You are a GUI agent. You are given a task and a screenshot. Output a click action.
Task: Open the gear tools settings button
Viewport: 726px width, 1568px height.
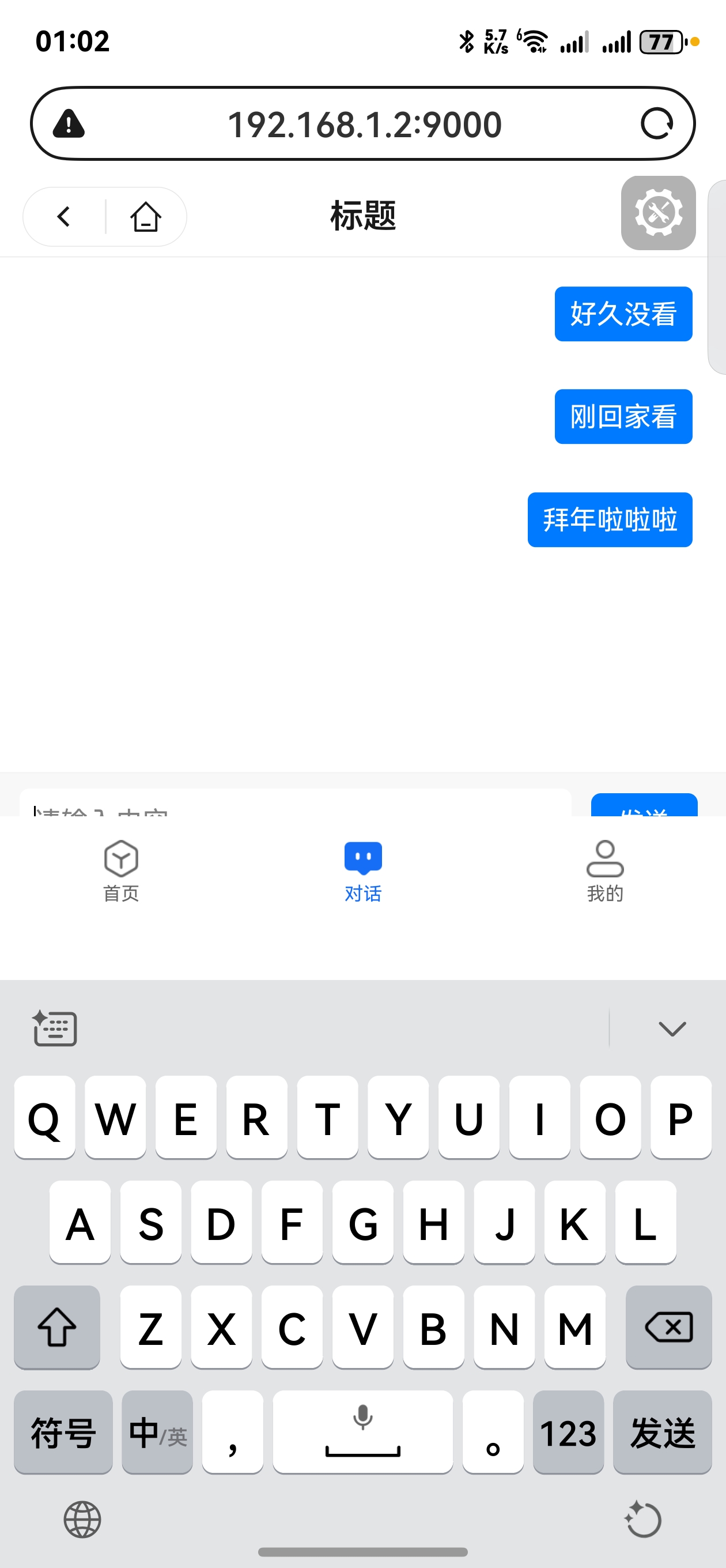(x=658, y=213)
